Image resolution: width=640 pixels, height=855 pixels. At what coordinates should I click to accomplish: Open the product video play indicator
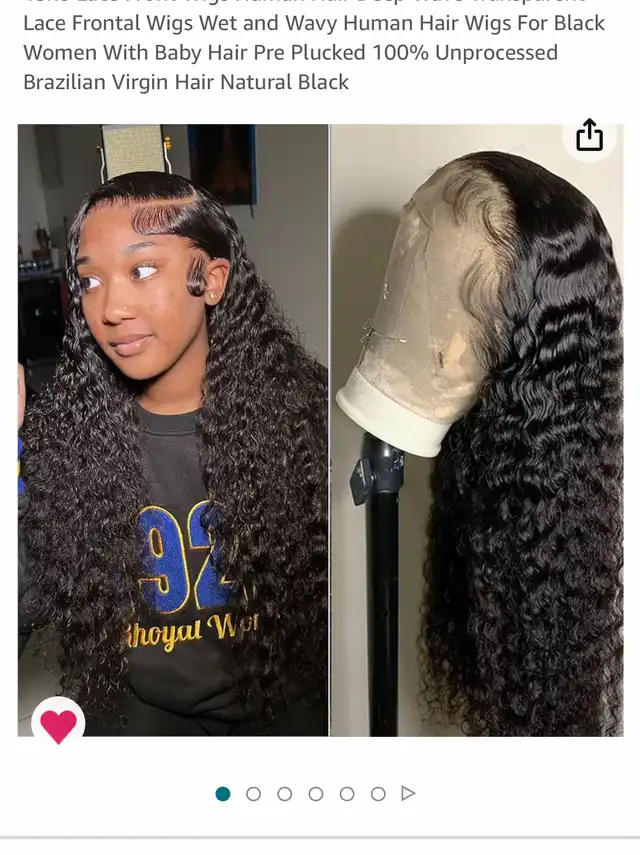coord(408,794)
